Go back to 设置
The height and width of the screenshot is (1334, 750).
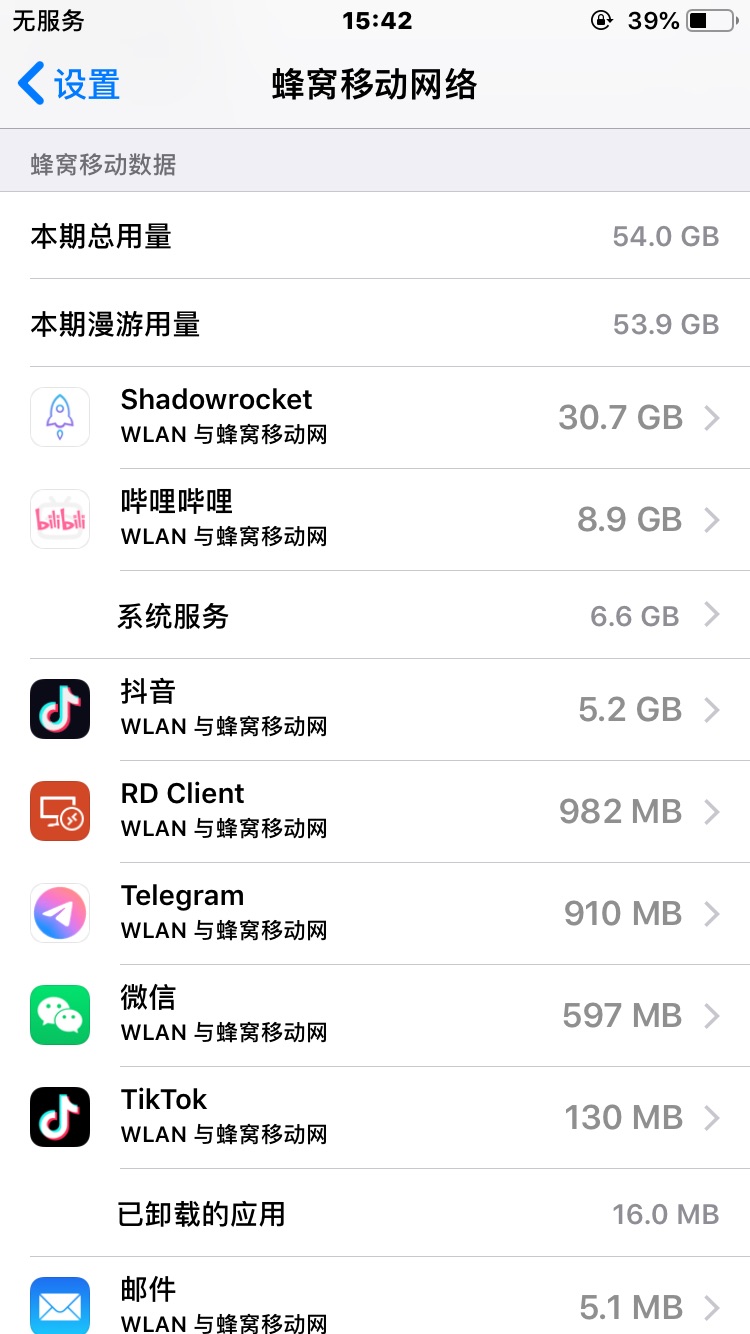pyautogui.click(x=68, y=84)
